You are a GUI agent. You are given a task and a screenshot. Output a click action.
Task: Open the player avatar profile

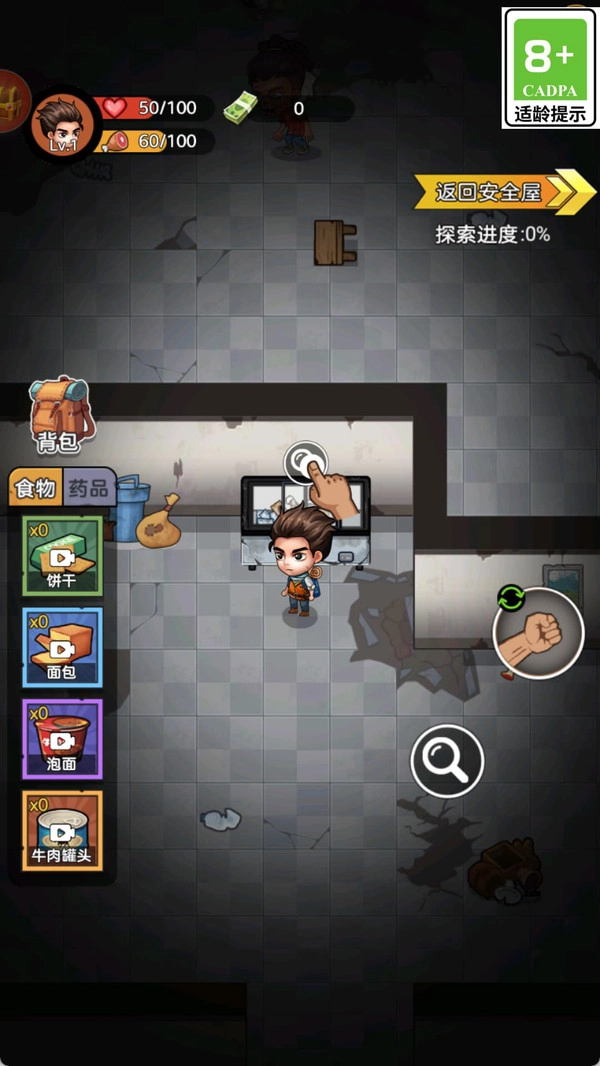pyautogui.click(x=64, y=123)
